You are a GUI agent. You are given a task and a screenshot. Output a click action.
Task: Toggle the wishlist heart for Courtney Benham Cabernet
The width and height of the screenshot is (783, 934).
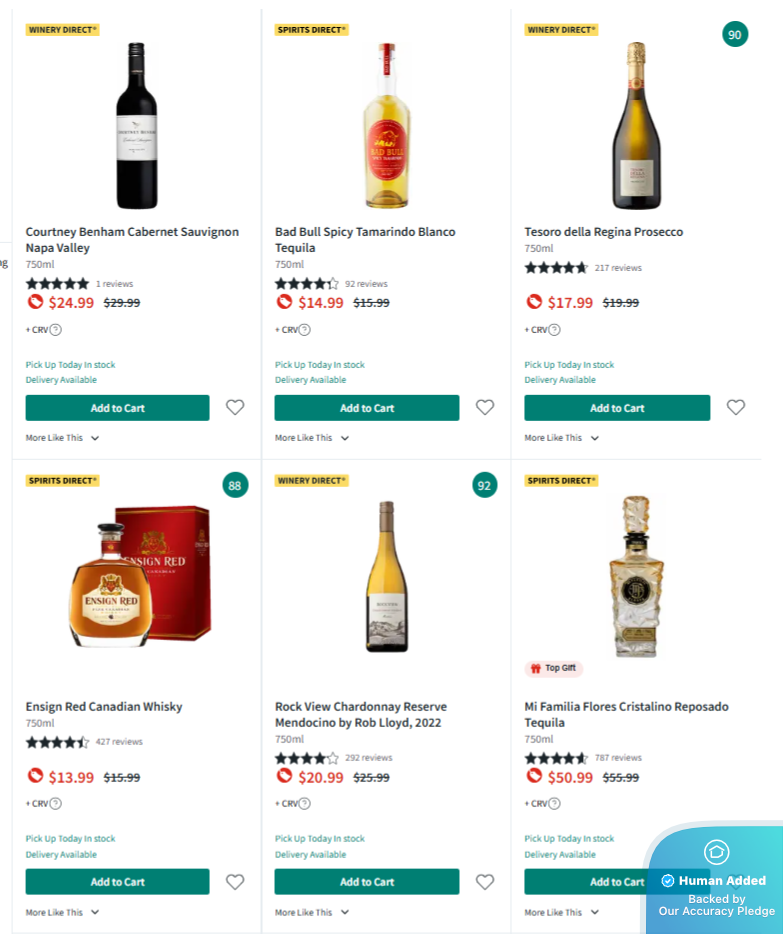coord(235,407)
